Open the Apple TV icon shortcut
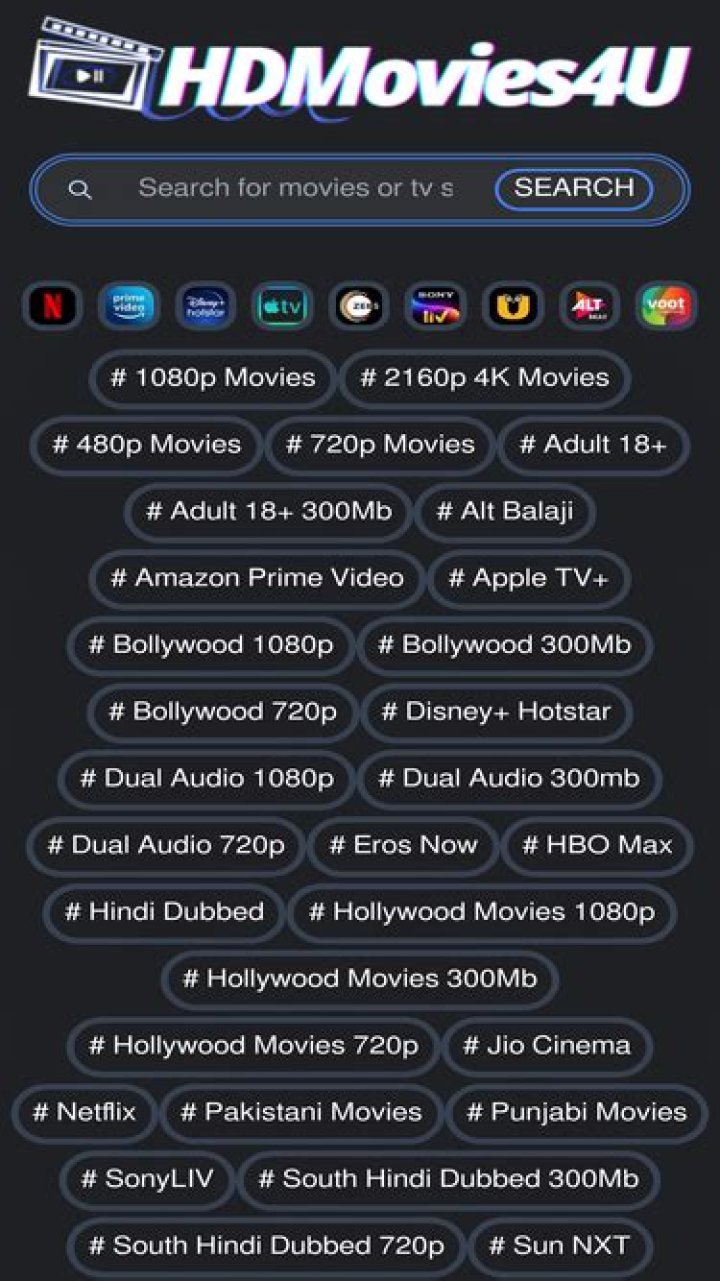This screenshot has height=1281, width=720. [282, 306]
